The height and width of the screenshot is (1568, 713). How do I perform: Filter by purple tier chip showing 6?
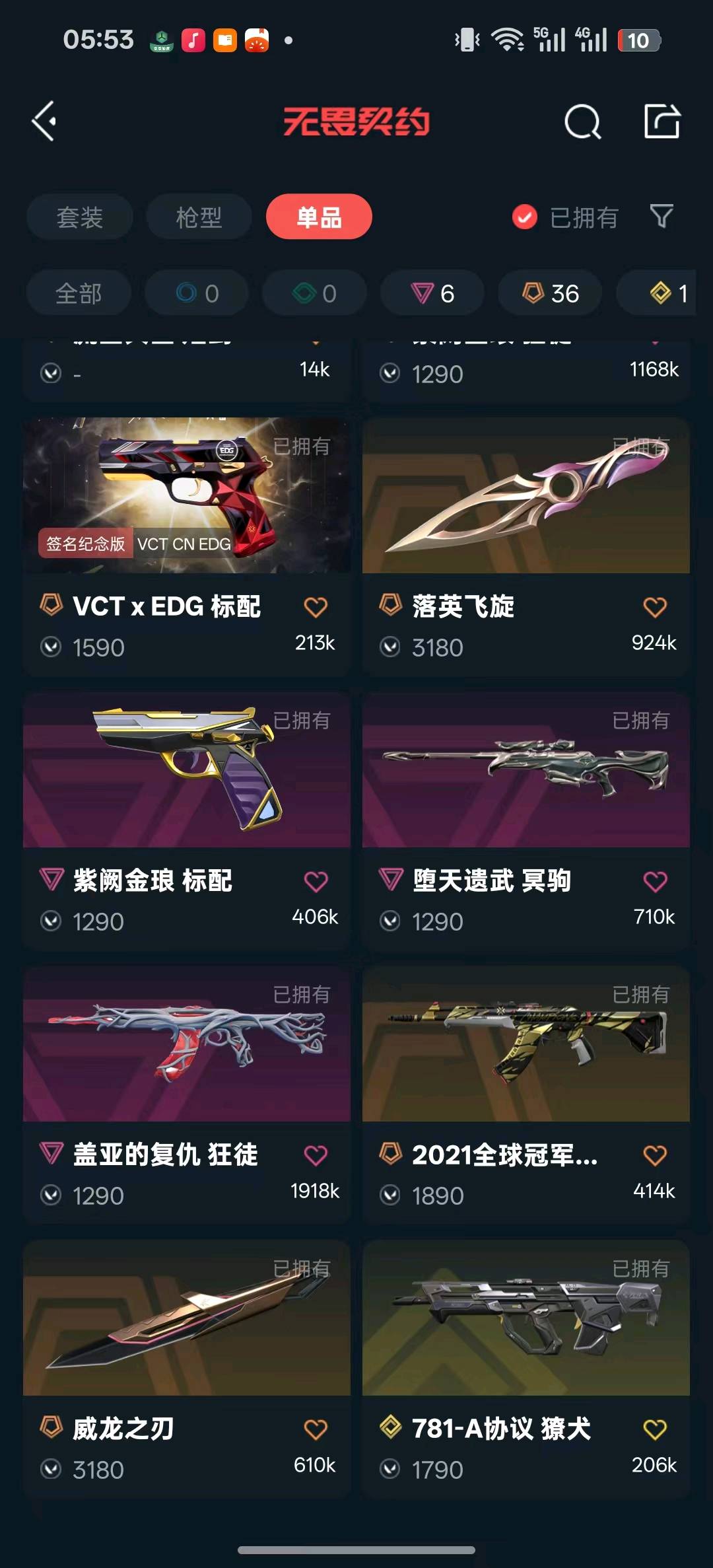point(432,293)
